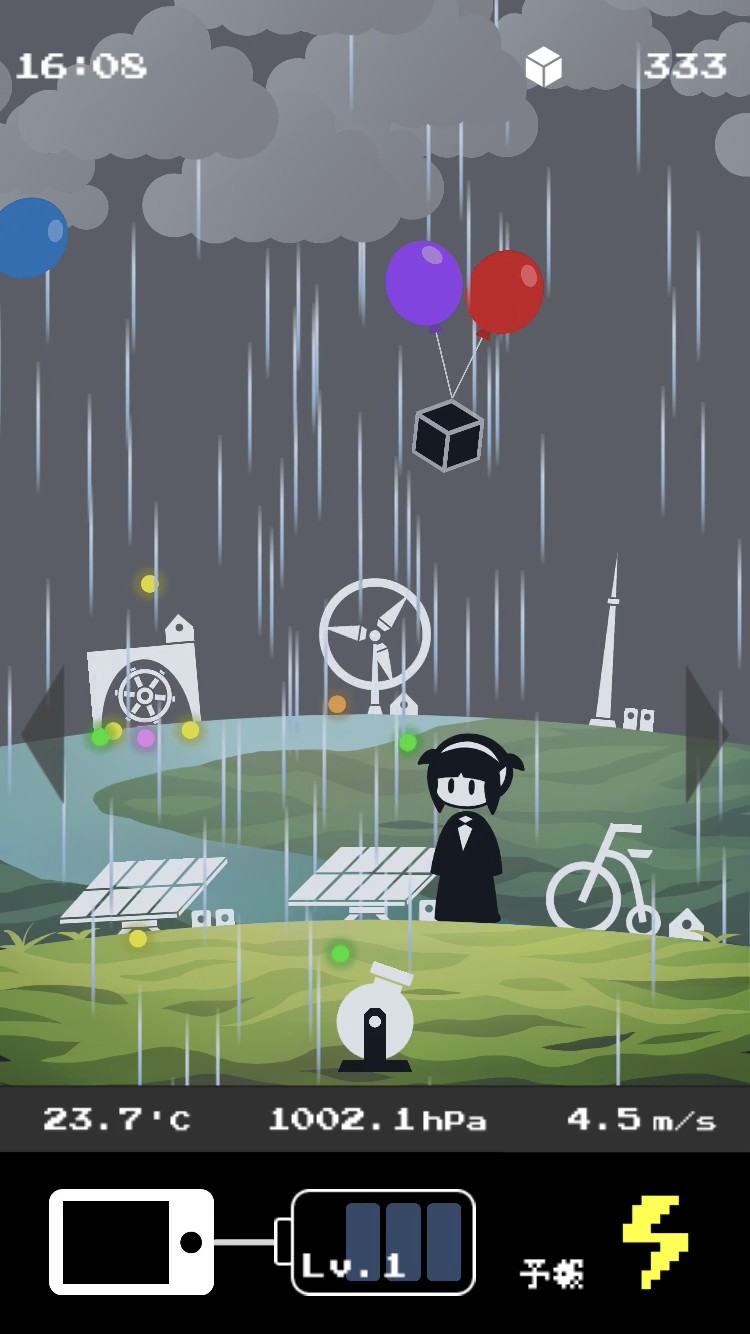Tap the left navigation arrow
Viewport: 750px width, 1334px height.
click(x=44, y=734)
